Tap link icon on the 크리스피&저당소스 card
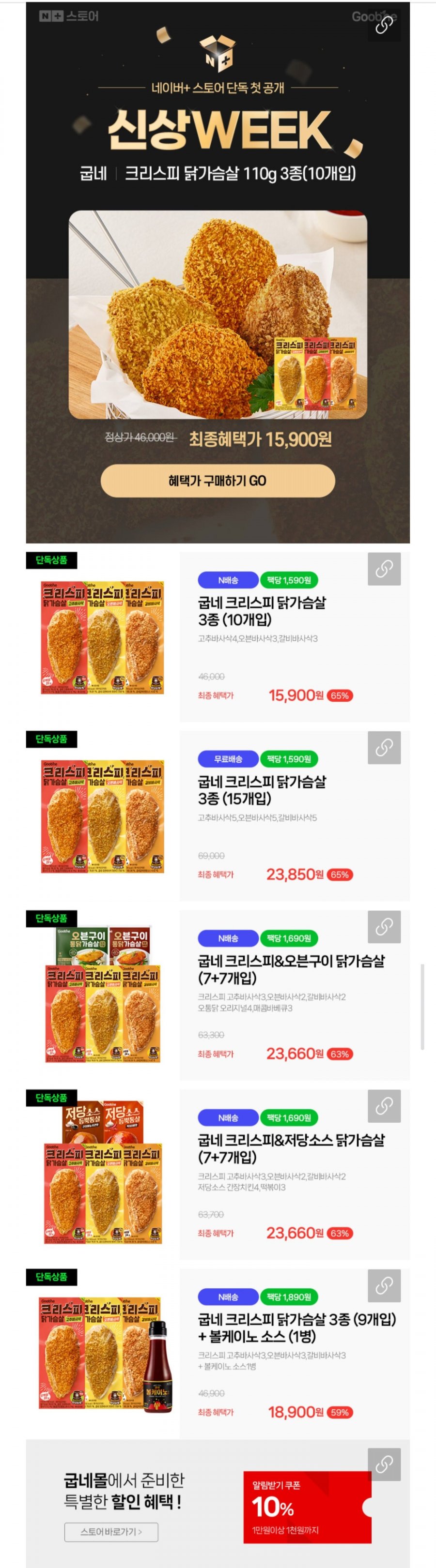Viewport: 436px width, 1568px height. (x=384, y=1106)
